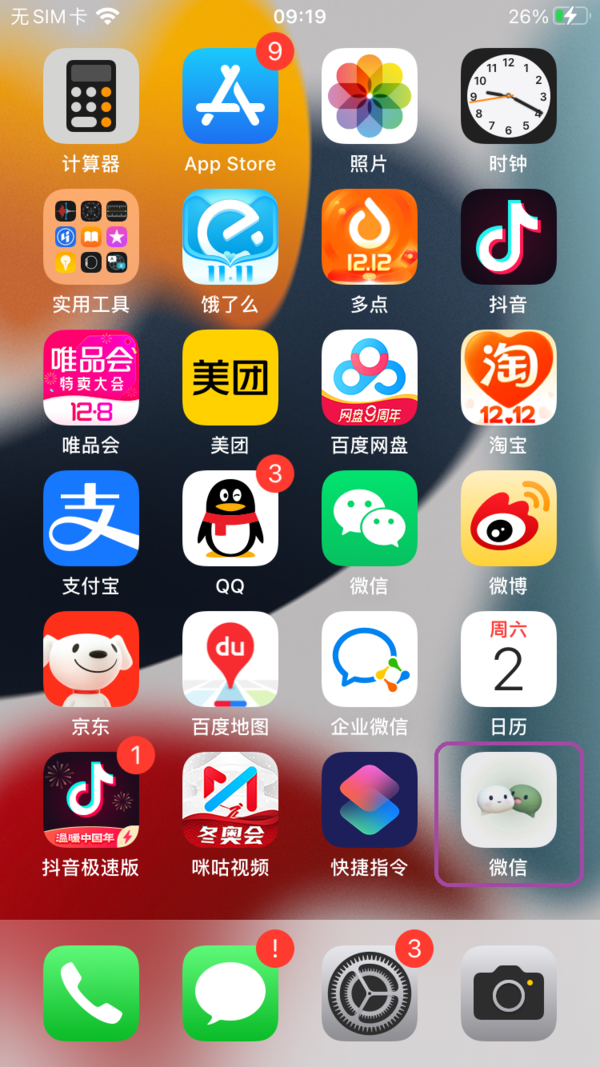Open the Phone app in the dock
The image size is (600, 1067).
91,993
